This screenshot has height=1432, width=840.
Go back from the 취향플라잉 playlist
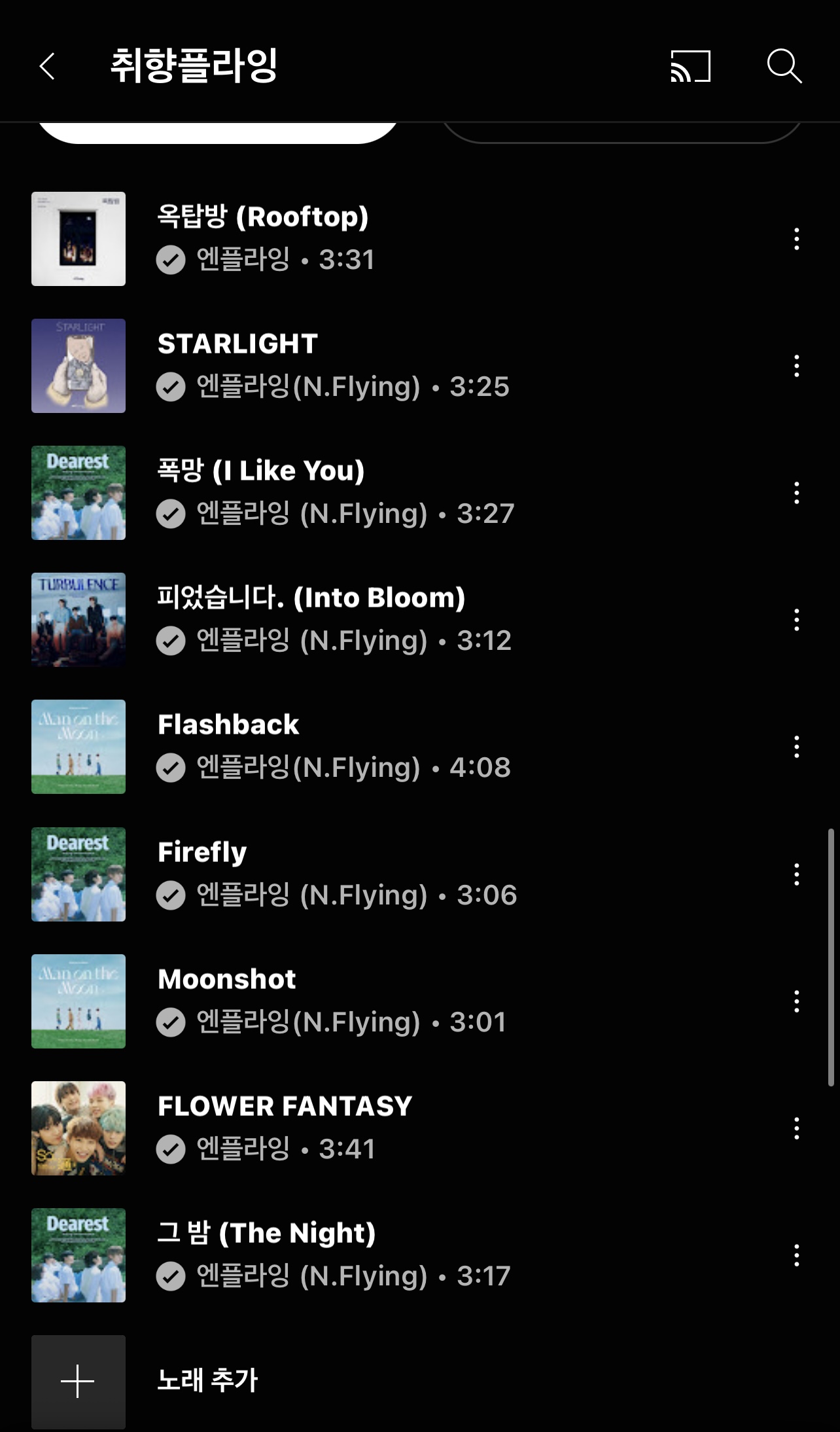(47, 67)
